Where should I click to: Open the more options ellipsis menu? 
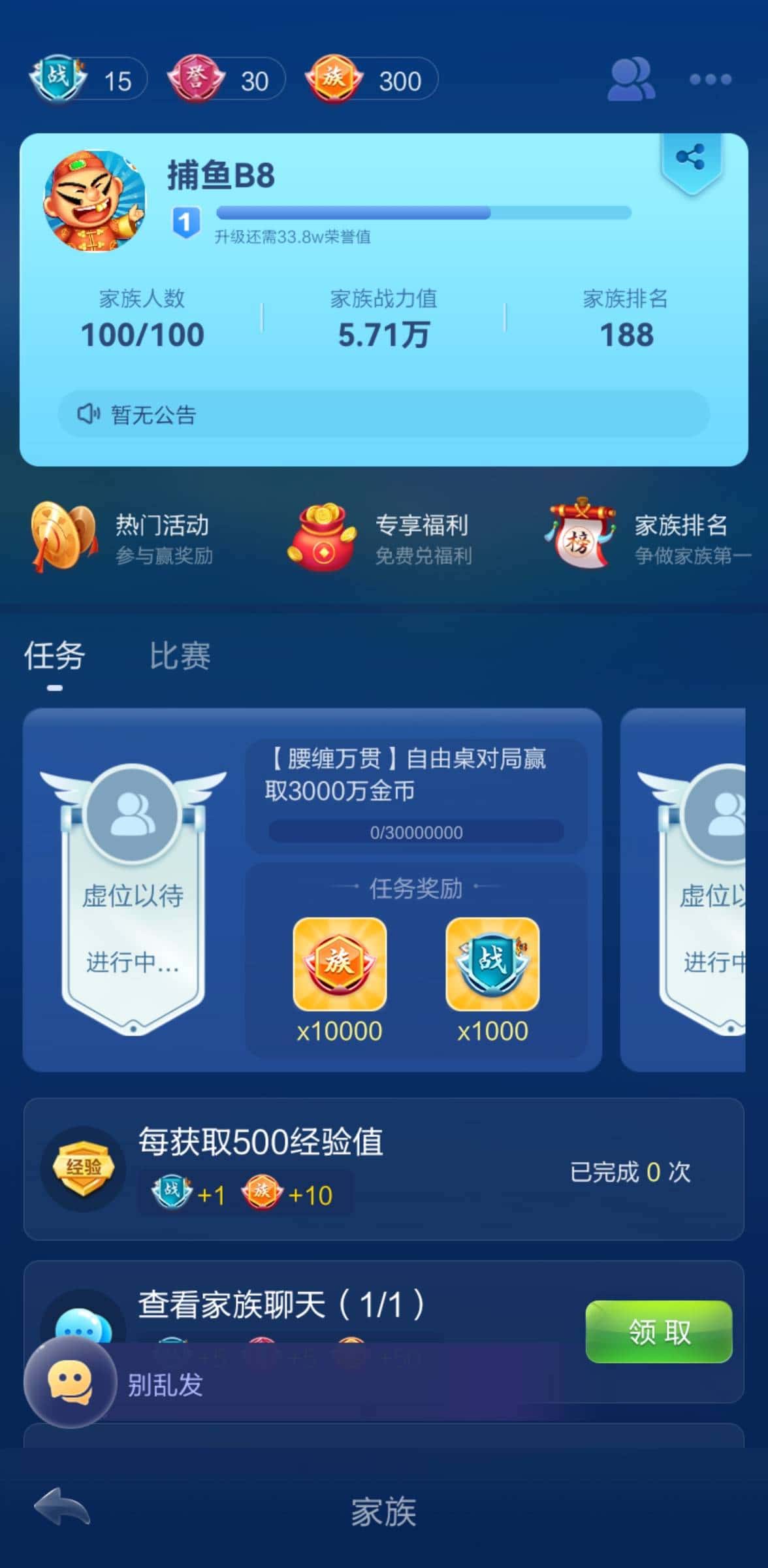(709, 78)
